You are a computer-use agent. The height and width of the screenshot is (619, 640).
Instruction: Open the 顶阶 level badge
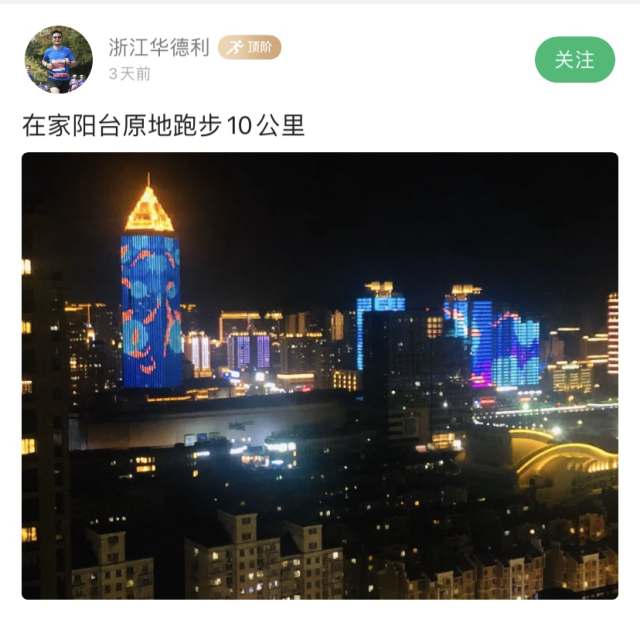pos(250,47)
